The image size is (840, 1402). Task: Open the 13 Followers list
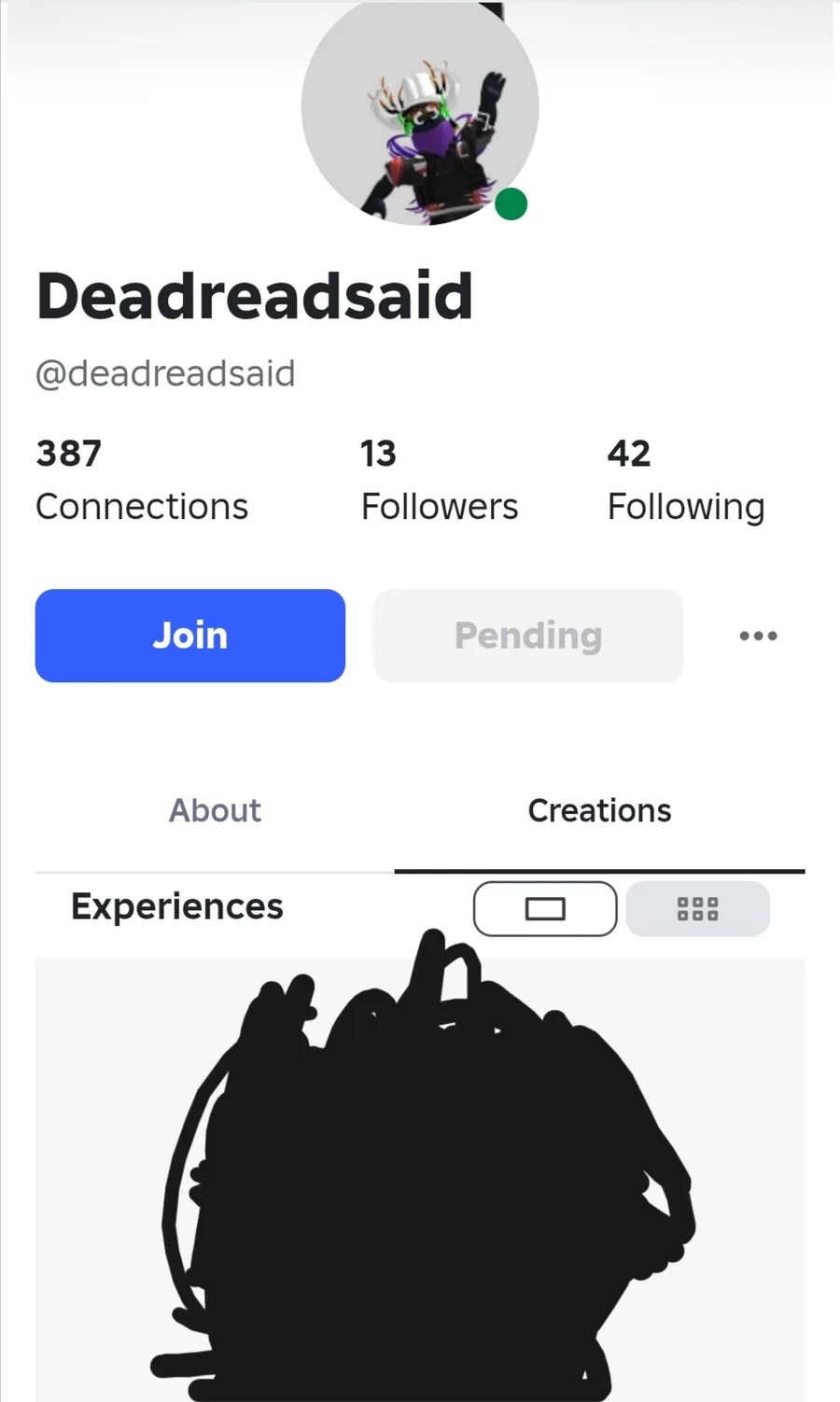(439, 480)
